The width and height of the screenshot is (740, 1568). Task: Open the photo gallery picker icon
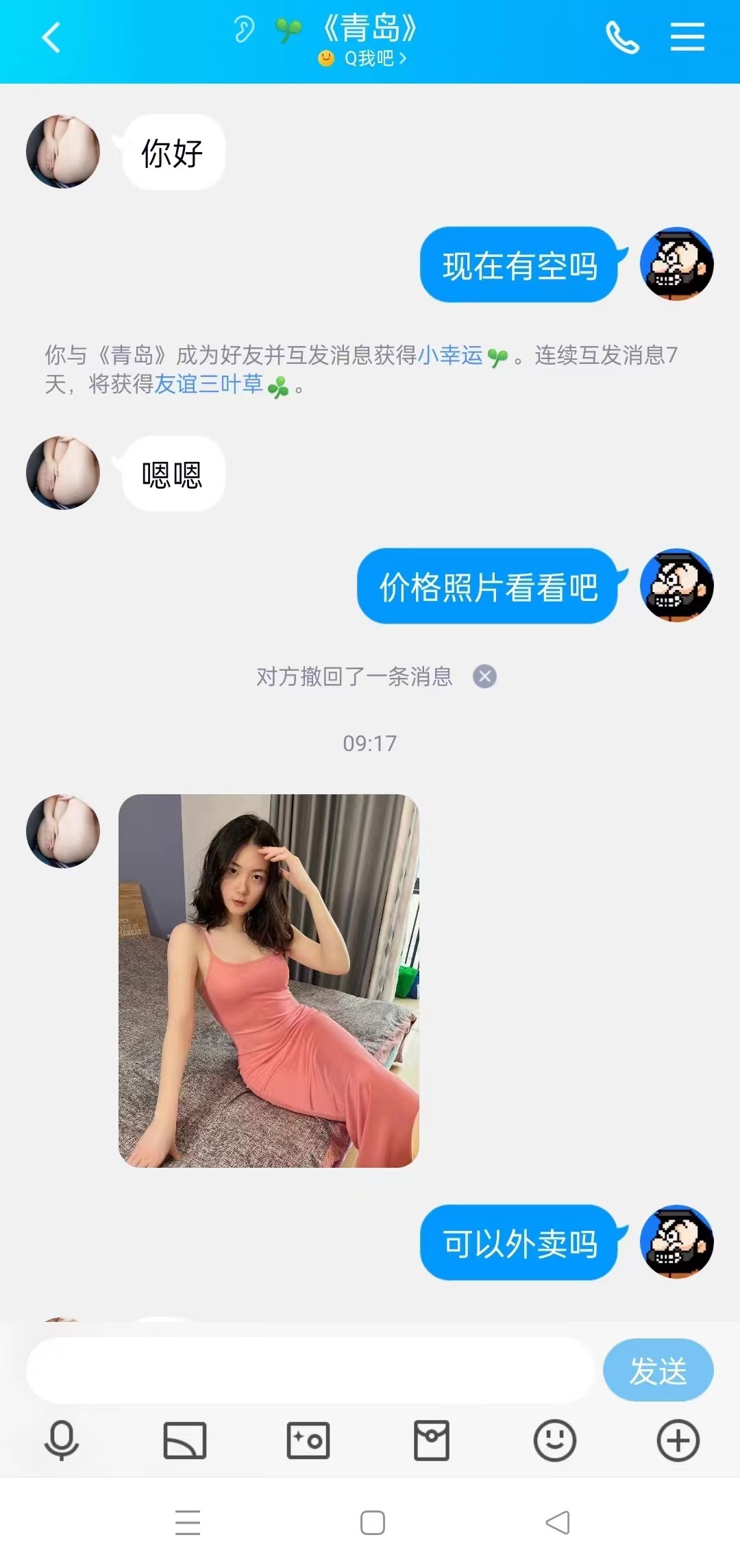coord(185,1441)
